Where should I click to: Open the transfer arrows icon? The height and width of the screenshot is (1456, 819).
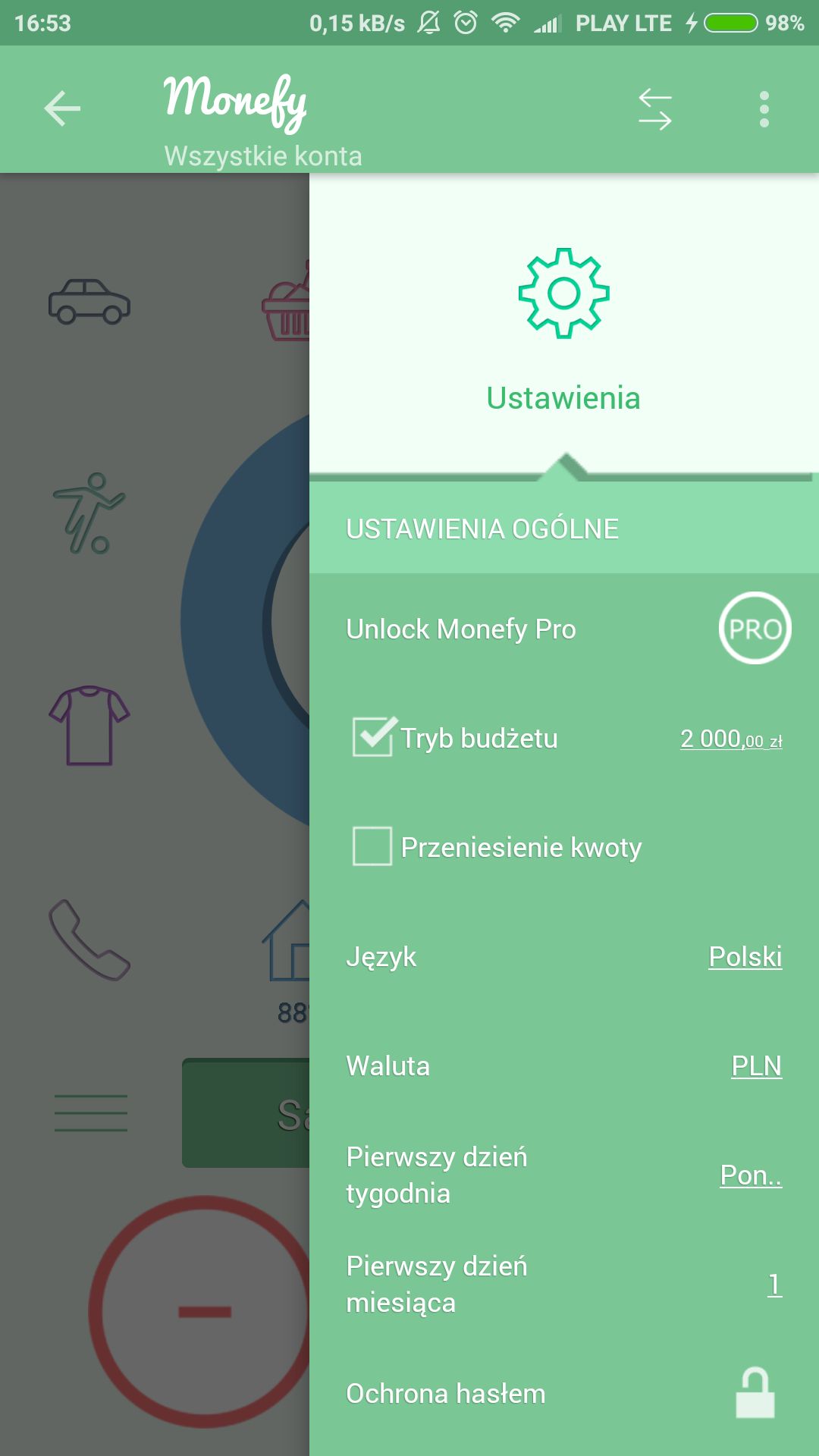point(655,109)
